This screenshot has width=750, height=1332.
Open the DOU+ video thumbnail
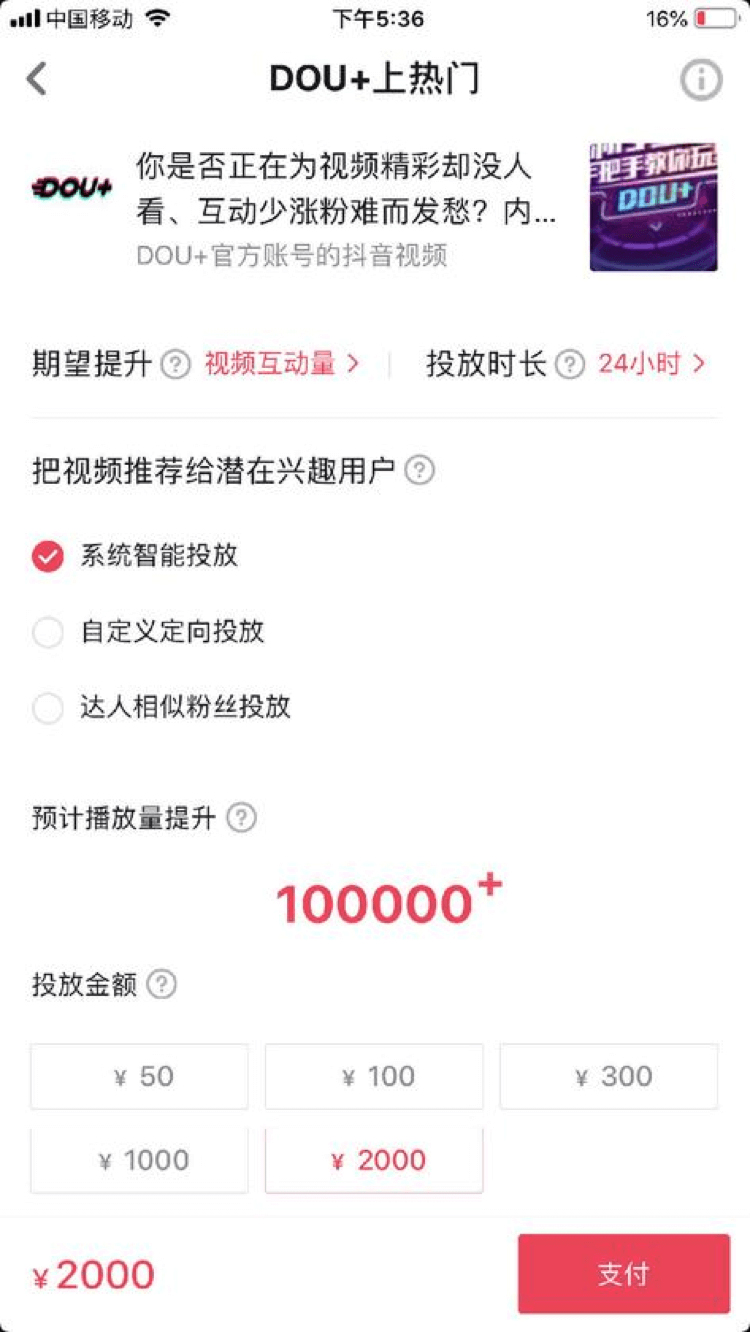click(653, 207)
